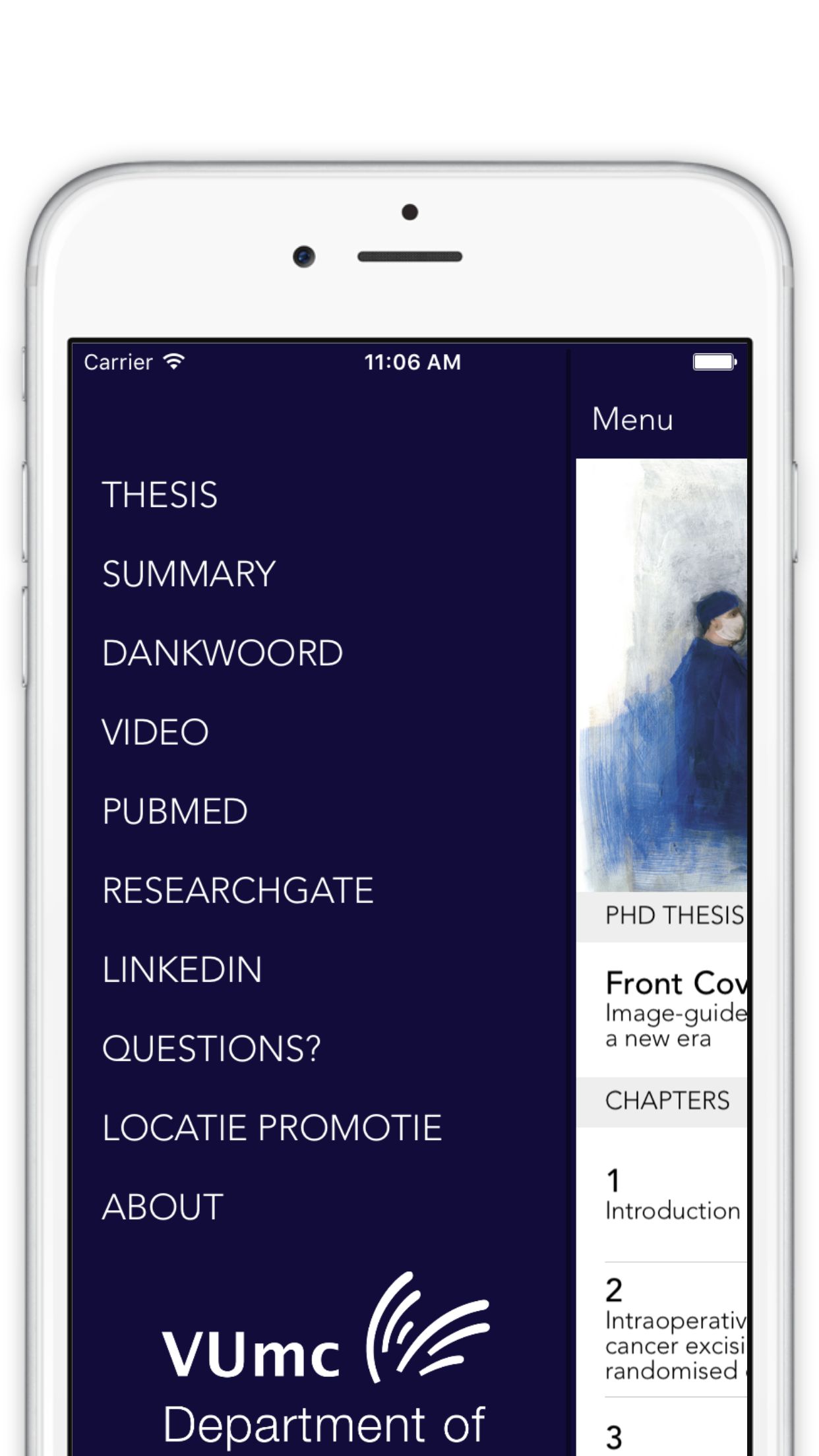The width and height of the screenshot is (819, 1456).
Task: Tap the battery indicator icon
Action: point(714,361)
